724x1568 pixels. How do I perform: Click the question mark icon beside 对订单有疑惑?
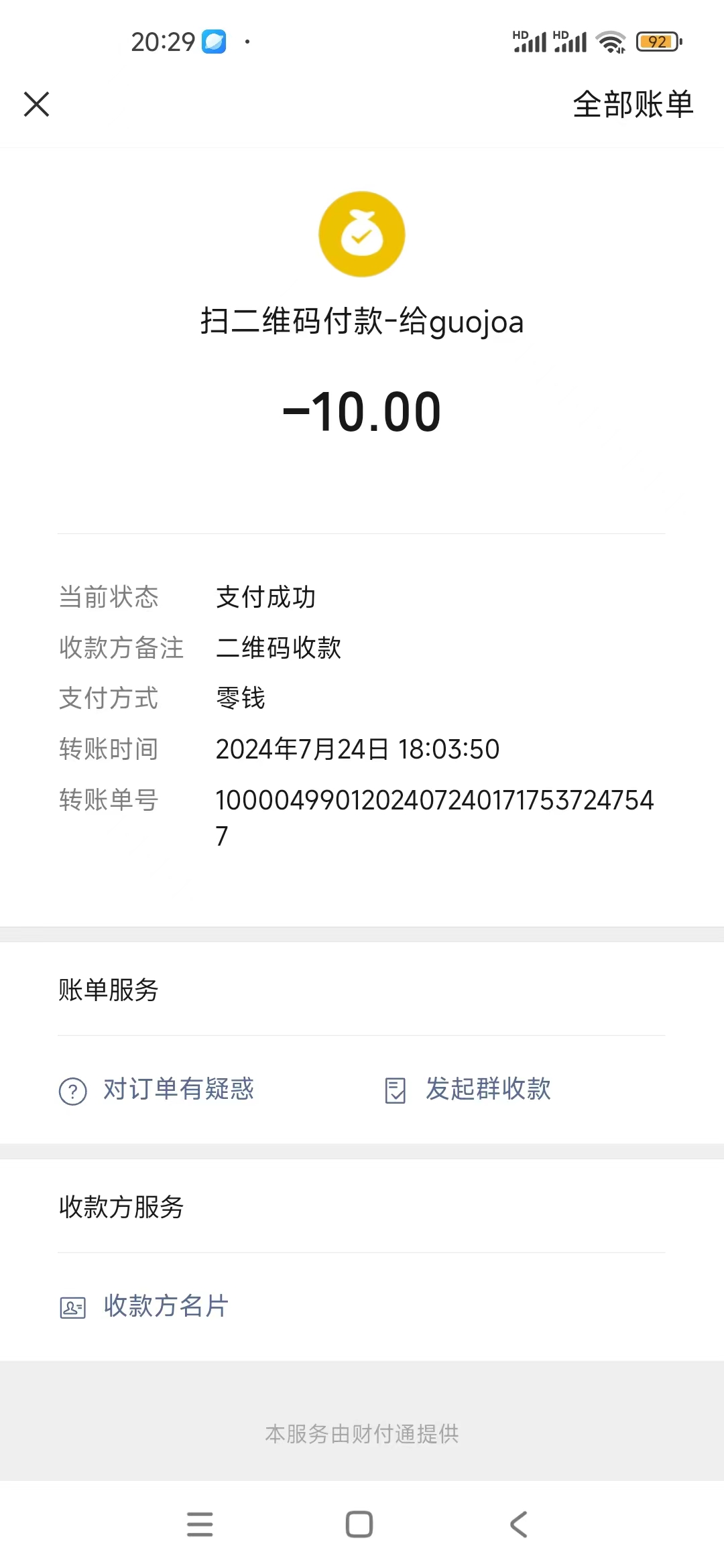(72, 1090)
